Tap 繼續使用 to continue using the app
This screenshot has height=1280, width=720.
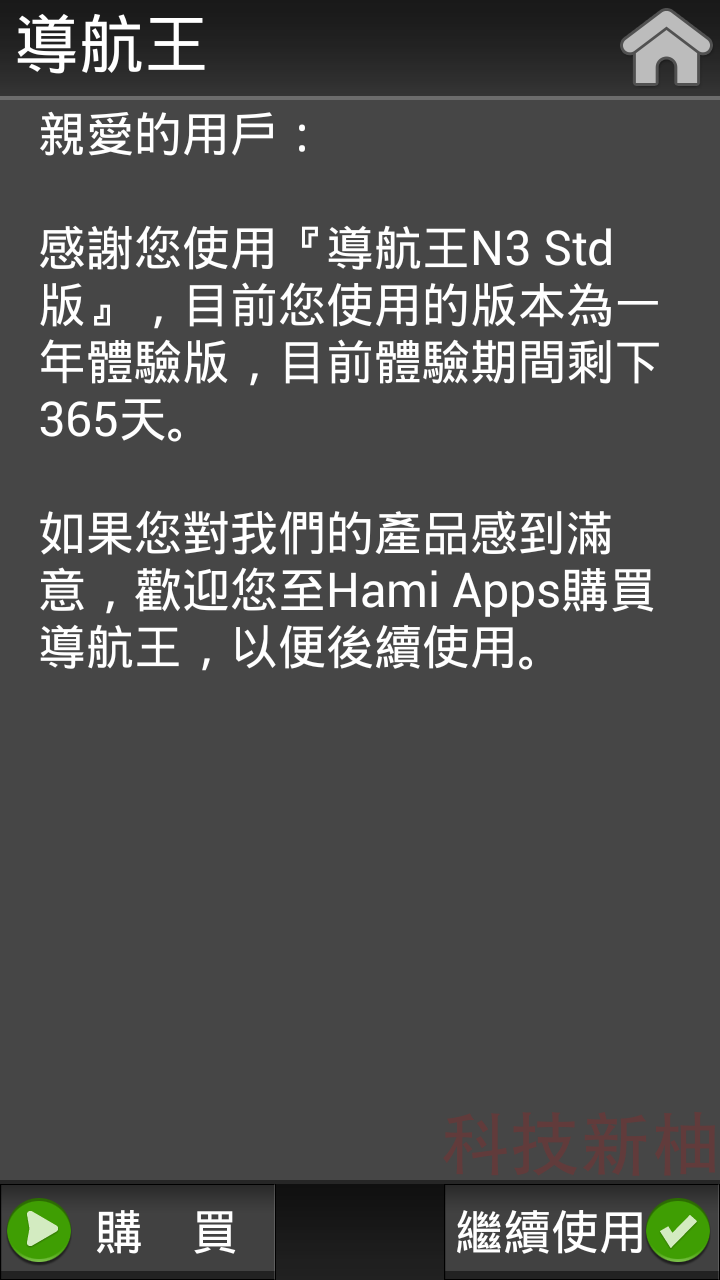[582, 1231]
